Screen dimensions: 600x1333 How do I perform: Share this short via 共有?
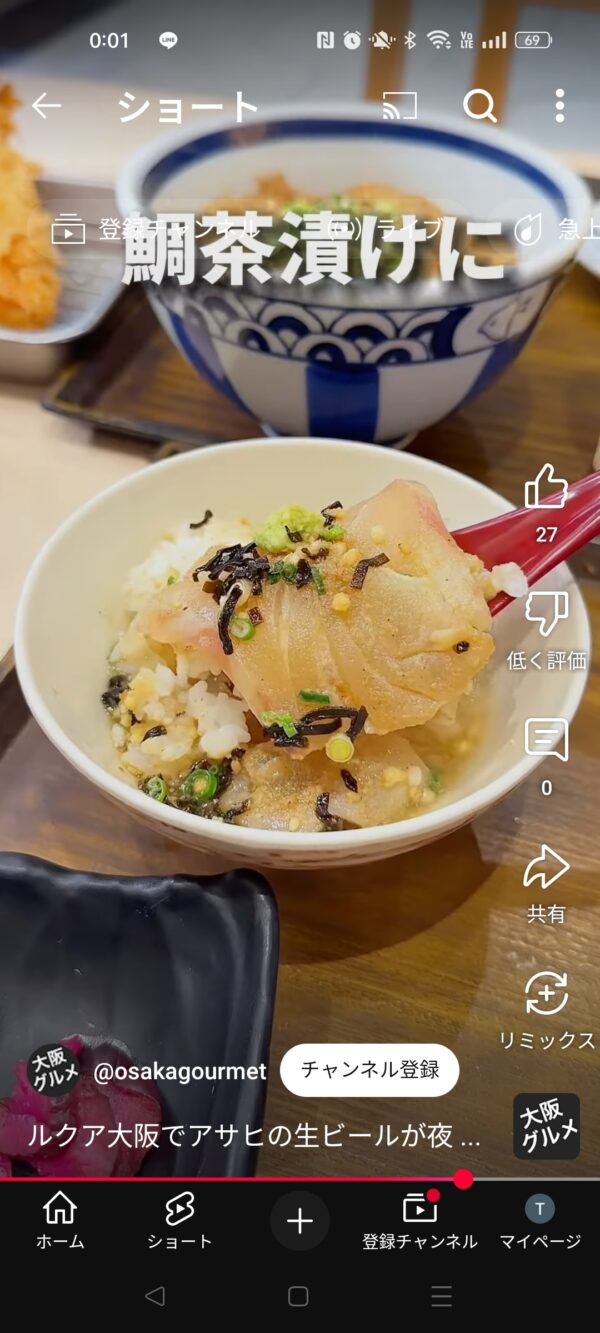pyautogui.click(x=546, y=870)
